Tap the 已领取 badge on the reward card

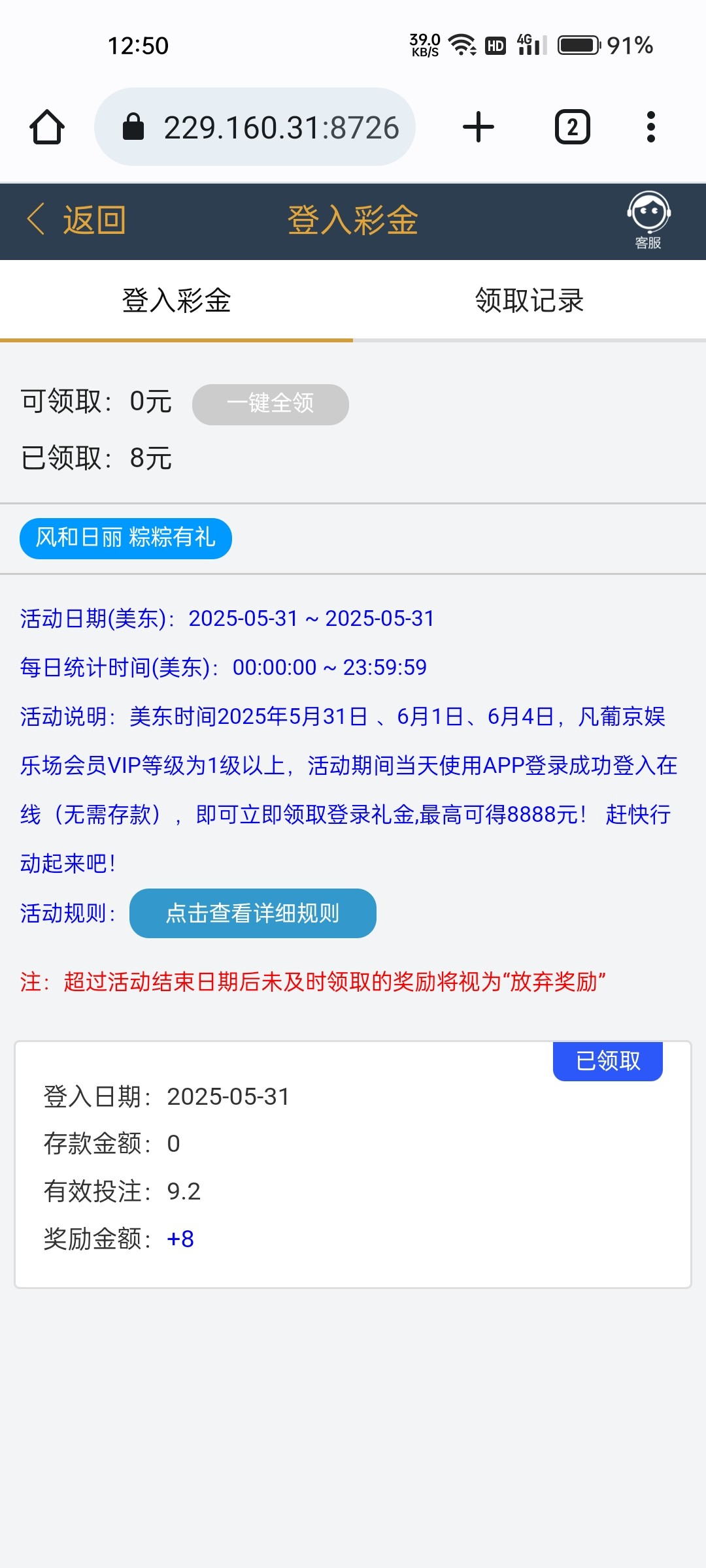pos(607,1061)
